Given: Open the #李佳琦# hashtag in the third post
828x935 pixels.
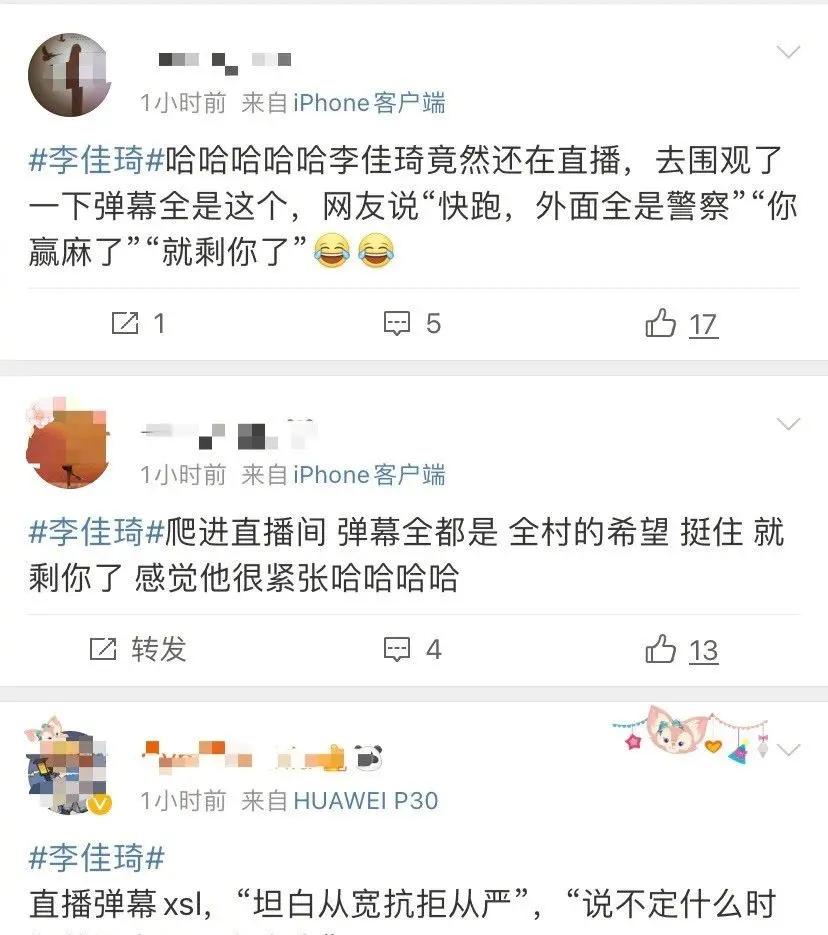Looking at the screenshot, I should click(96, 858).
